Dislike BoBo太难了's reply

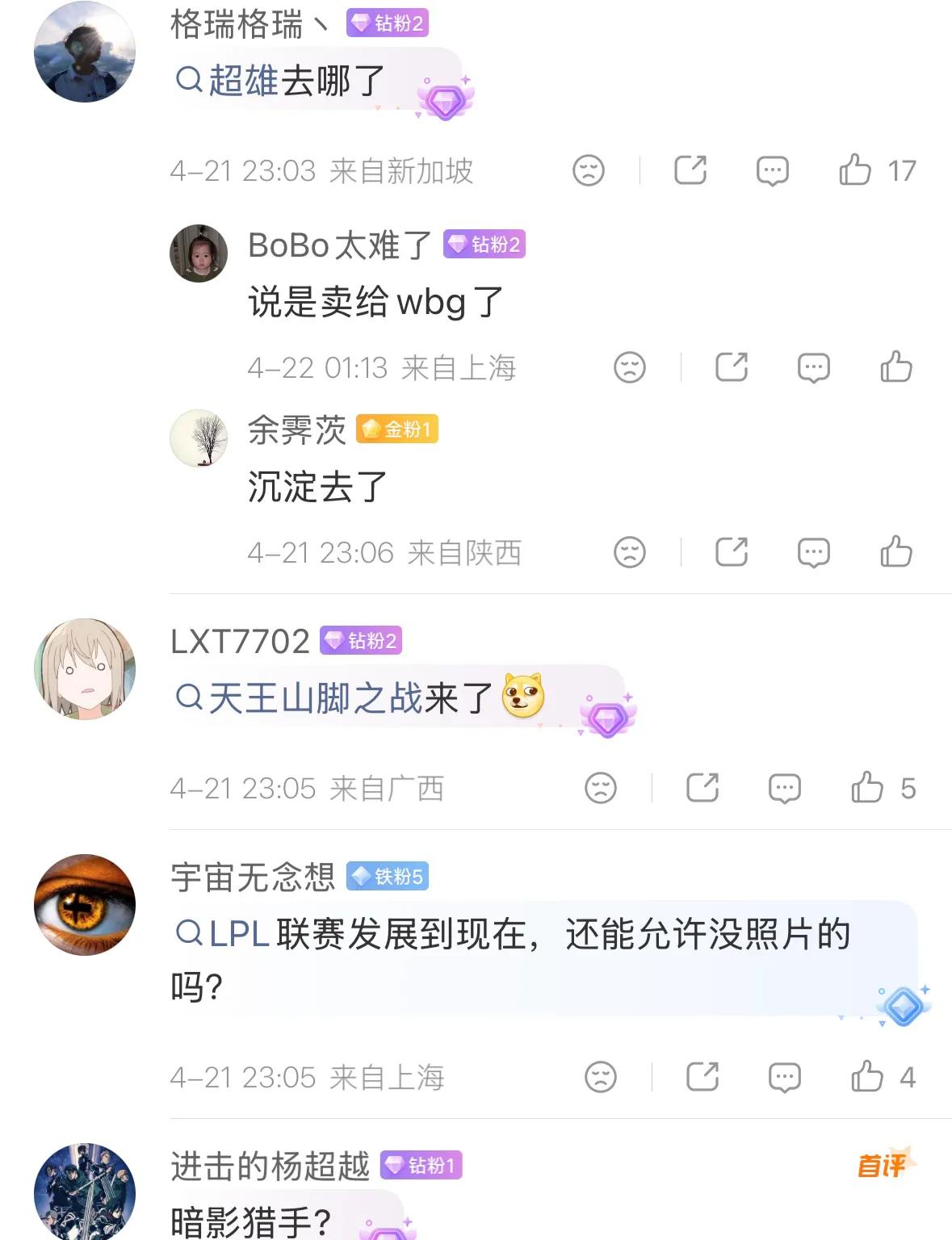[x=629, y=367]
